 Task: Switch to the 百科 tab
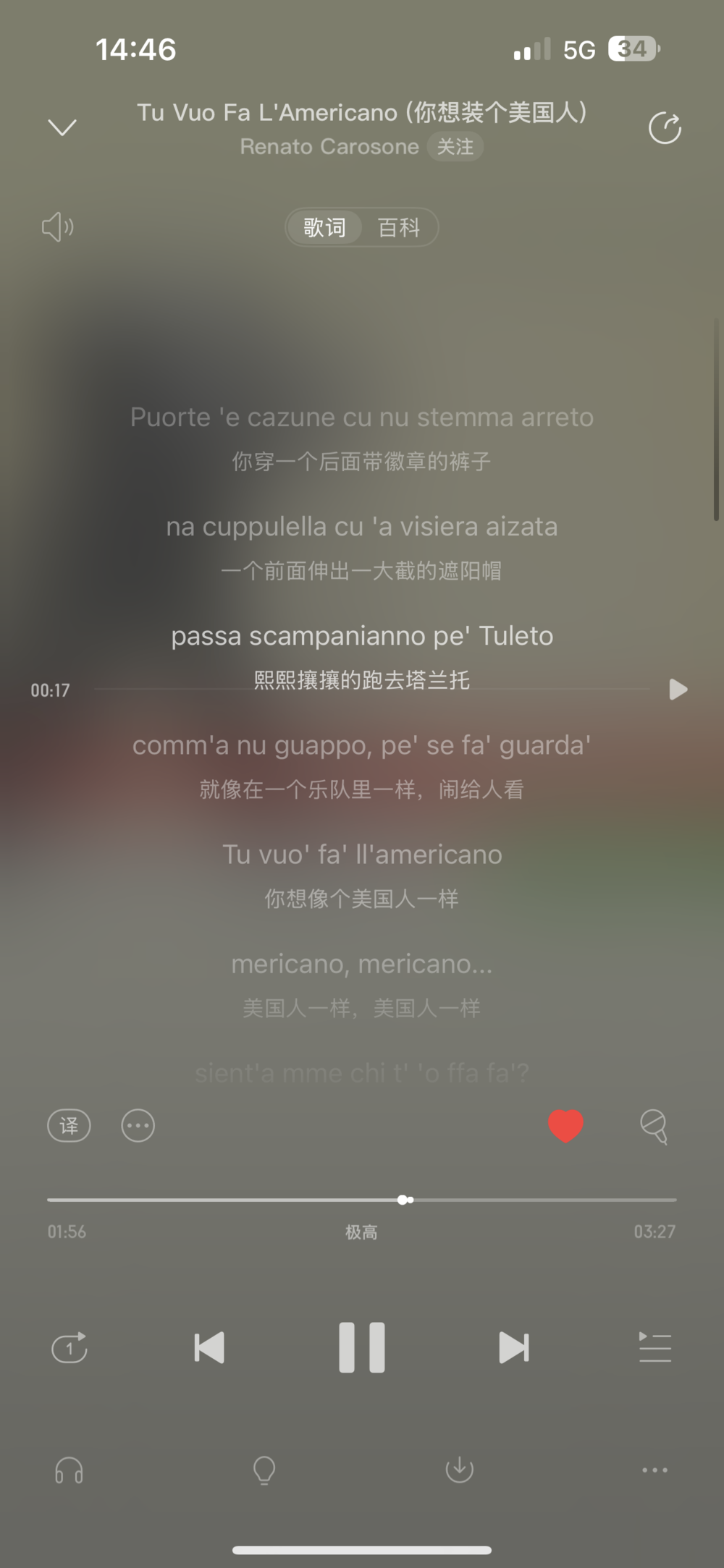click(398, 227)
